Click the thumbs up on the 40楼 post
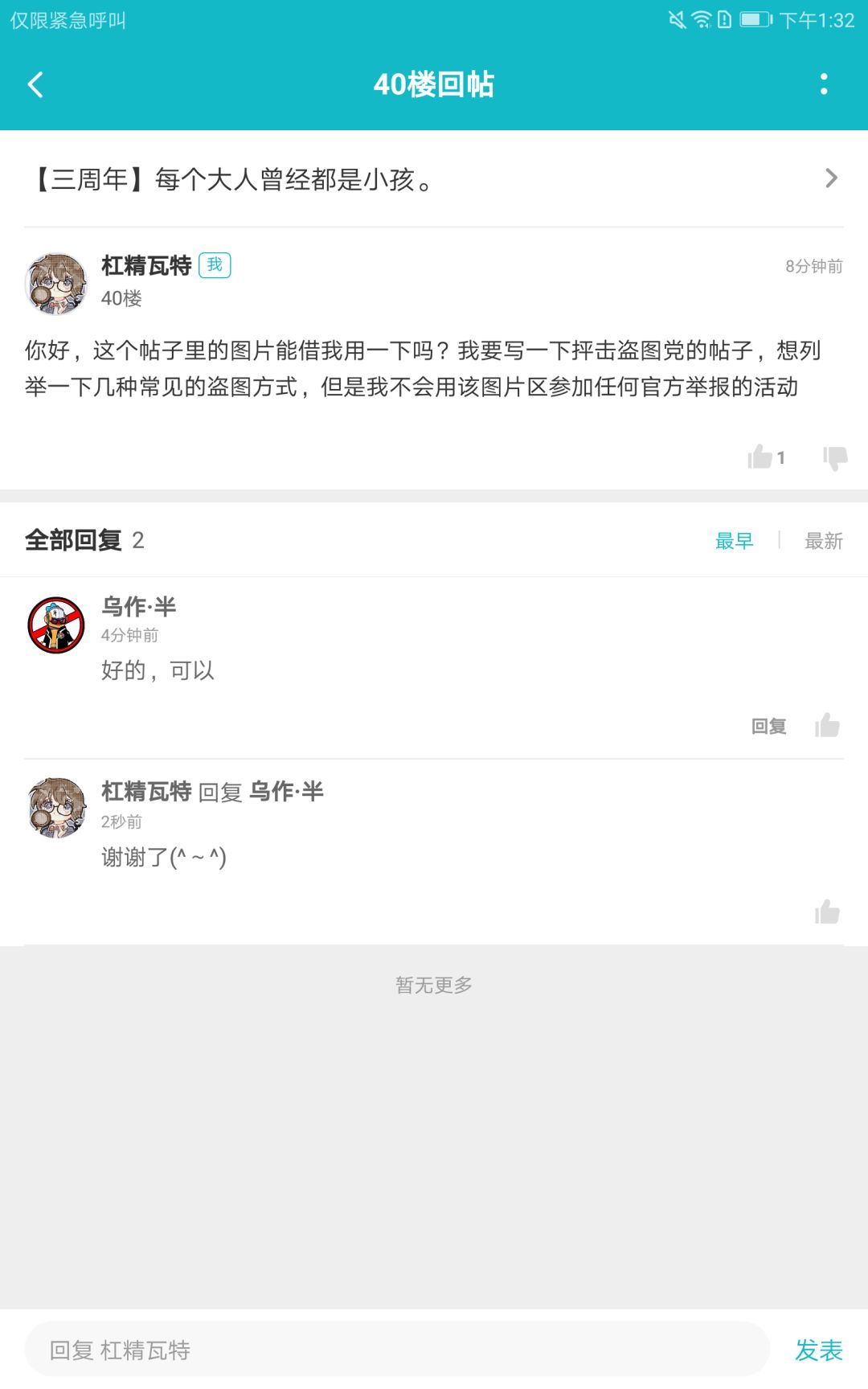868x1389 pixels. click(759, 457)
